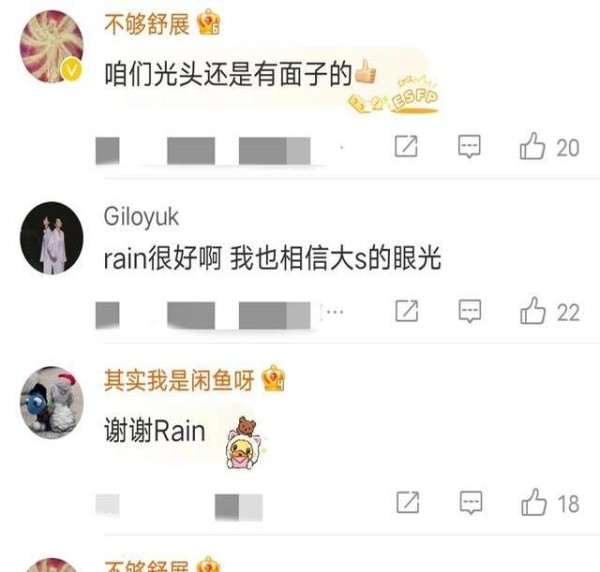Share 不够舒展's comment about 光头

[406, 148]
